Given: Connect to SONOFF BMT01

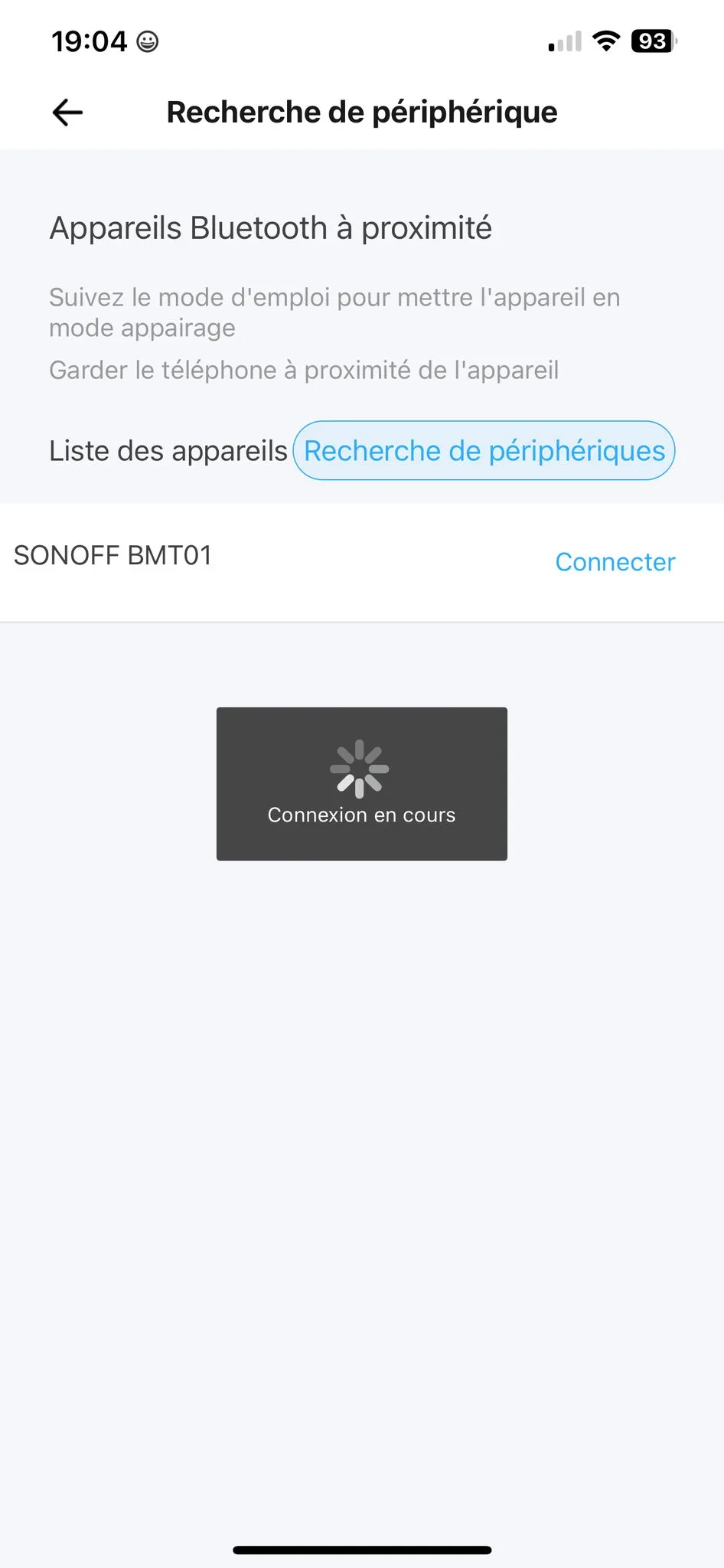Looking at the screenshot, I should pyautogui.click(x=615, y=562).
